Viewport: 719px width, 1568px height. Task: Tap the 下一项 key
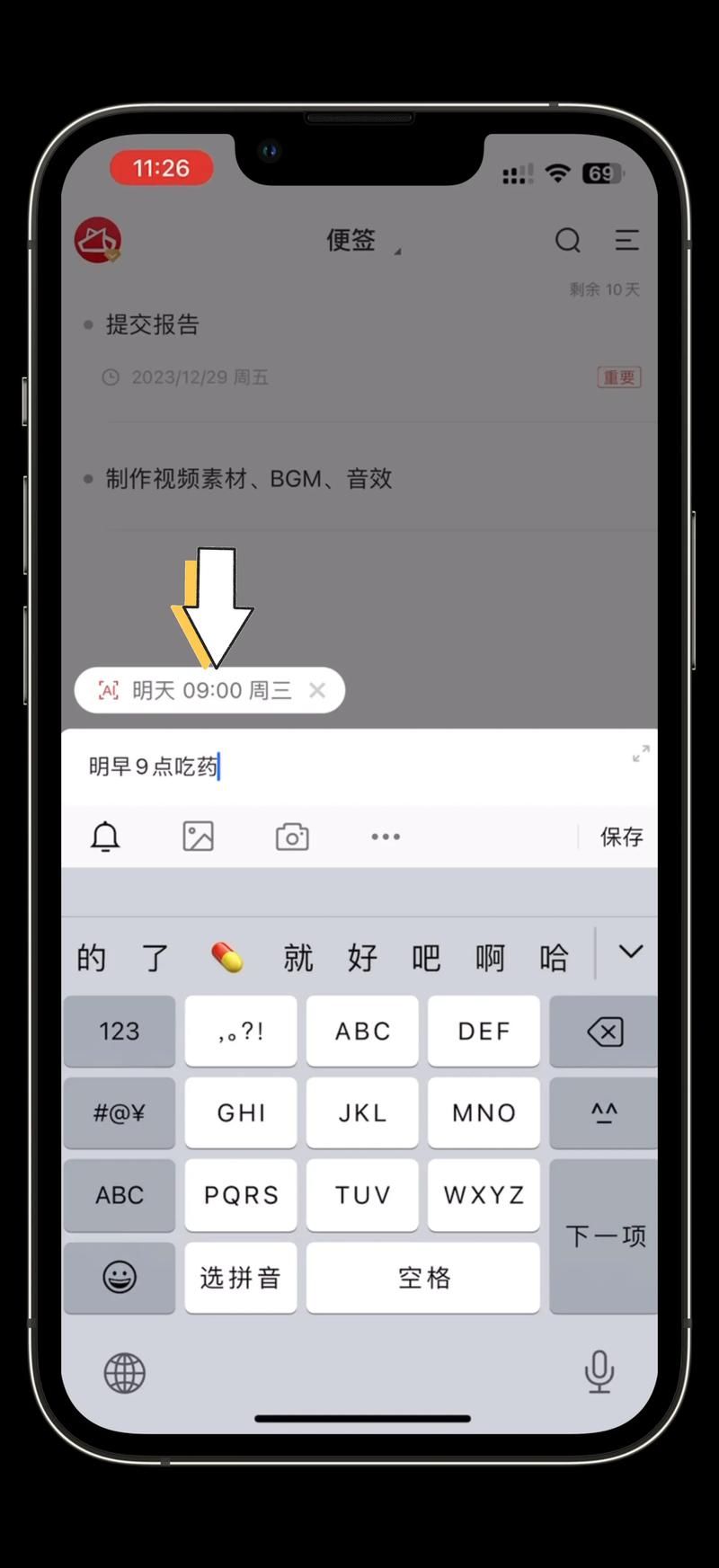click(604, 1236)
